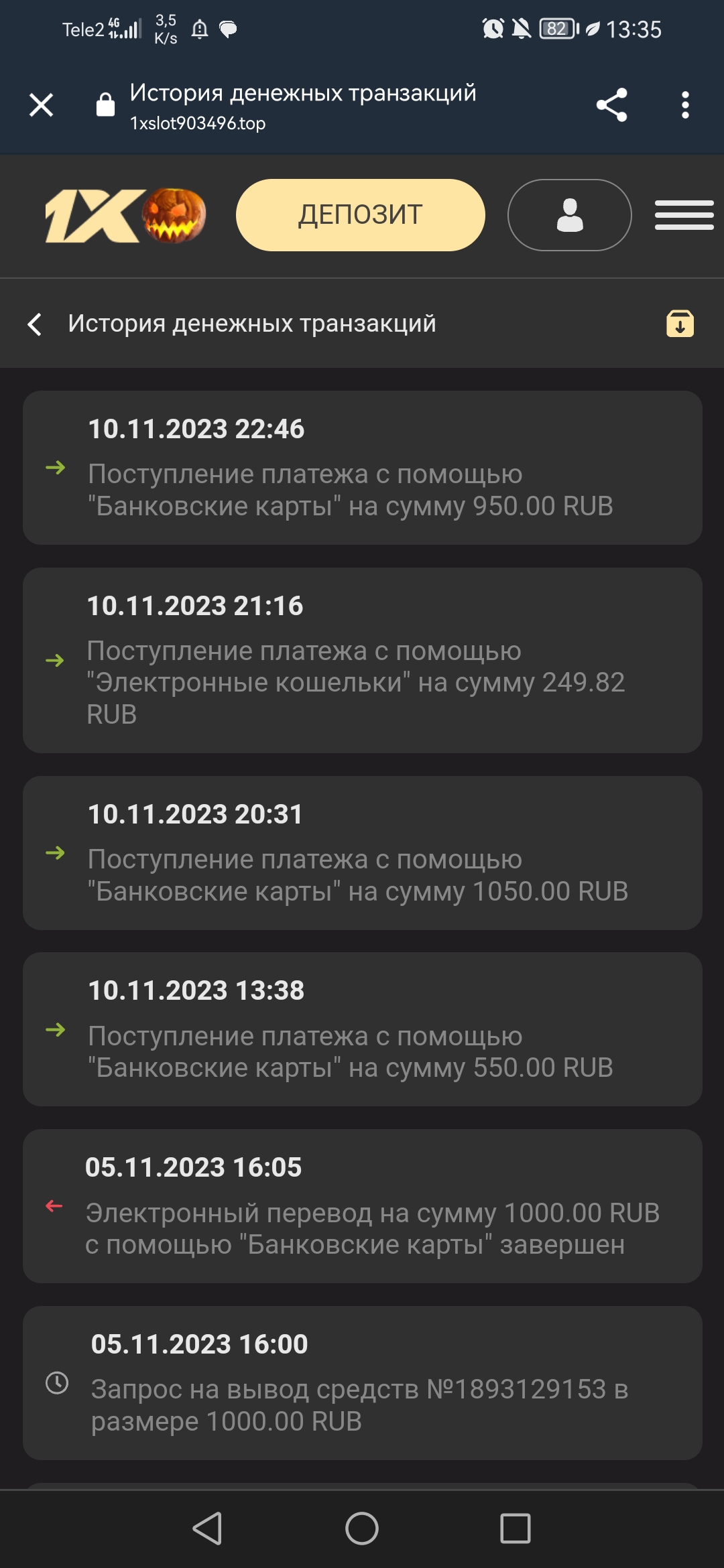724x1568 pixels.
Task: Close the browser custom tab
Action: [x=42, y=105]
